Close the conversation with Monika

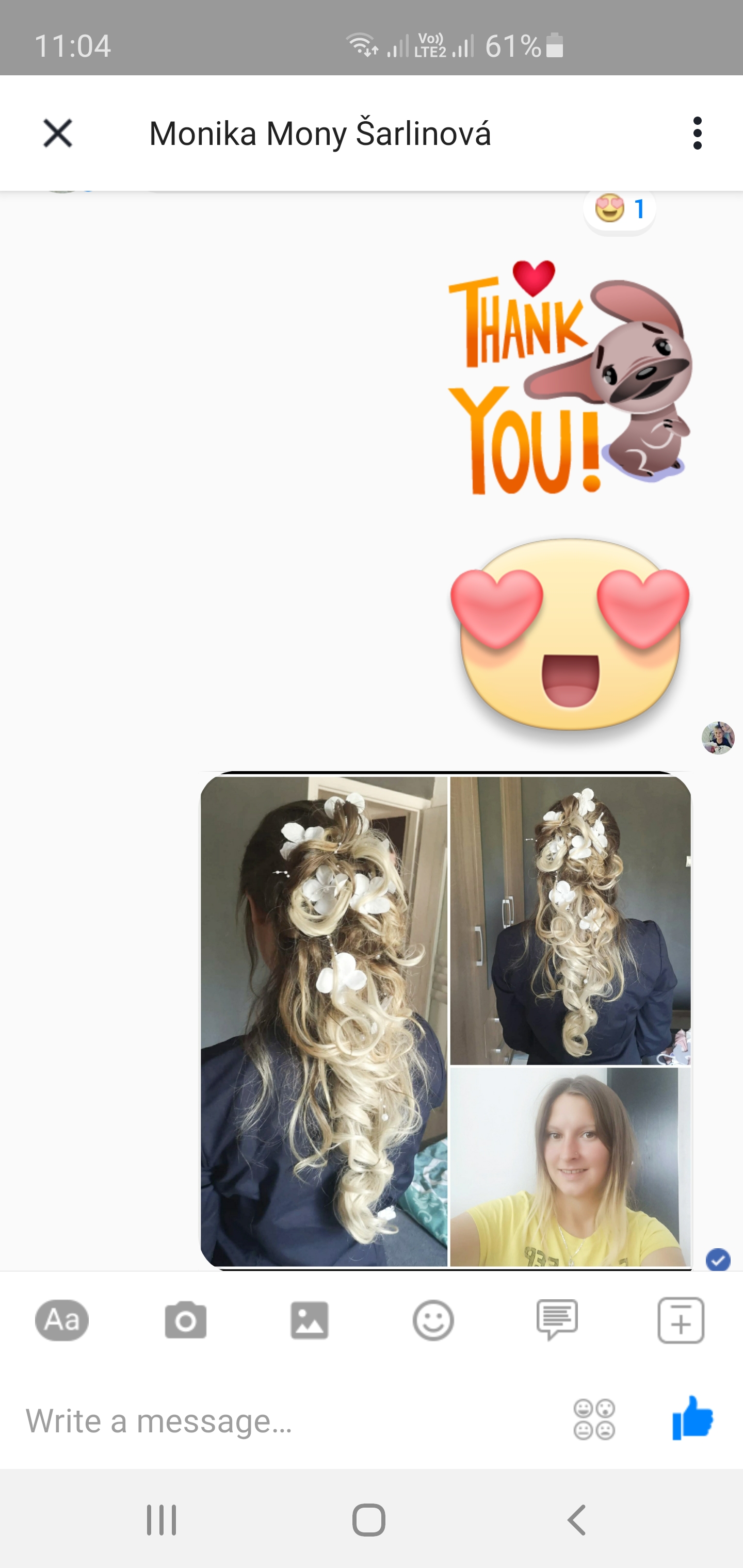click(58, 133)
